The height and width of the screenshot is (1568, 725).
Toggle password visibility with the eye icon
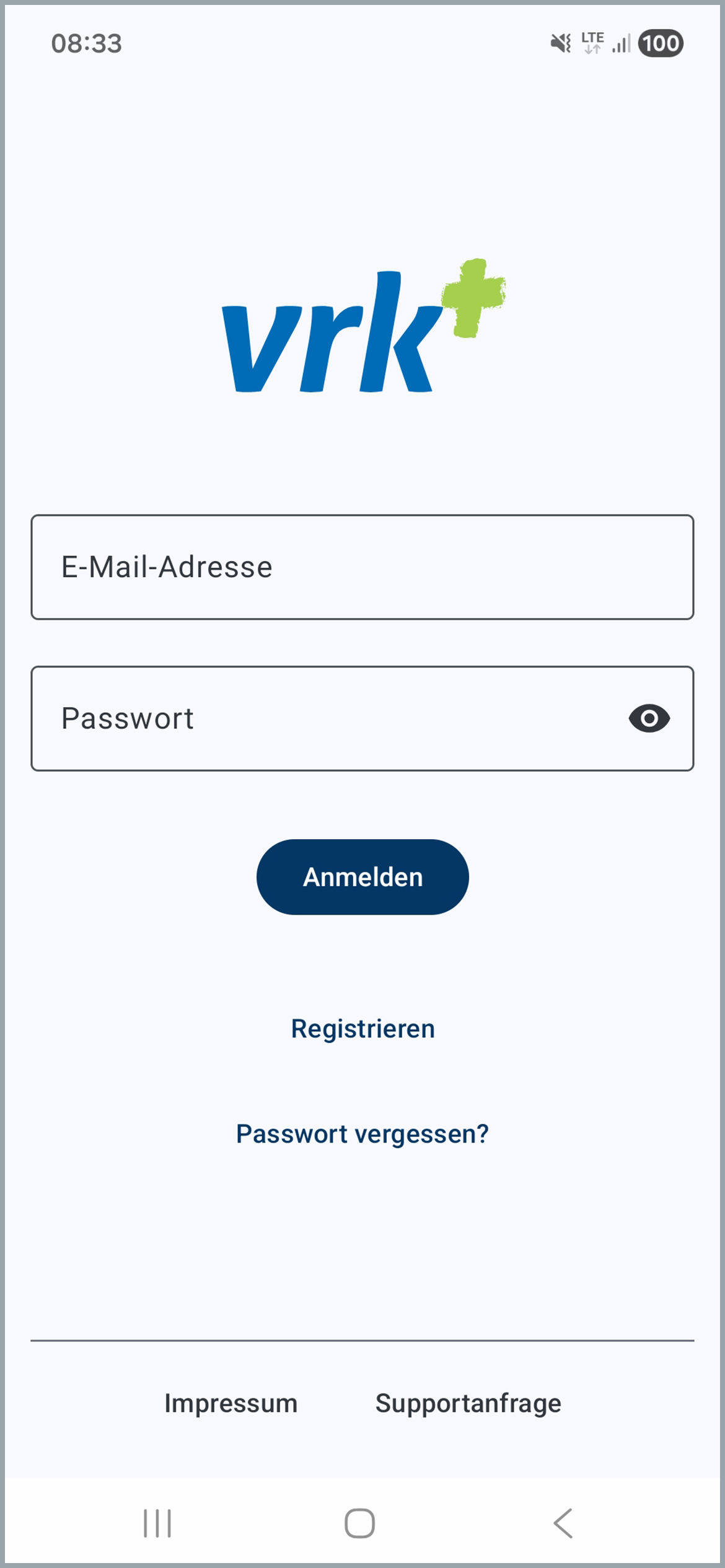(x=649, y=718)
